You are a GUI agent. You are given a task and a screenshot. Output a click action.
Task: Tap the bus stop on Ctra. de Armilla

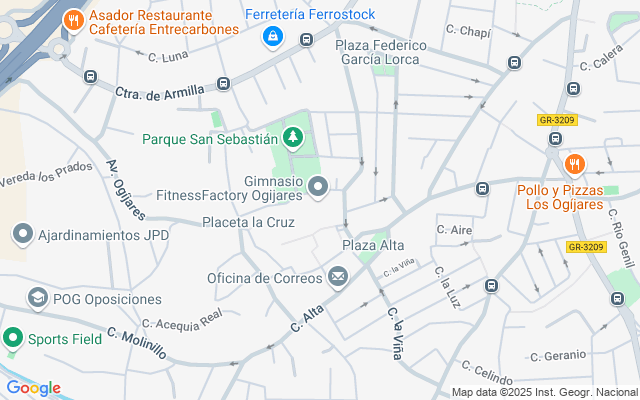click(x=224, y=83)
